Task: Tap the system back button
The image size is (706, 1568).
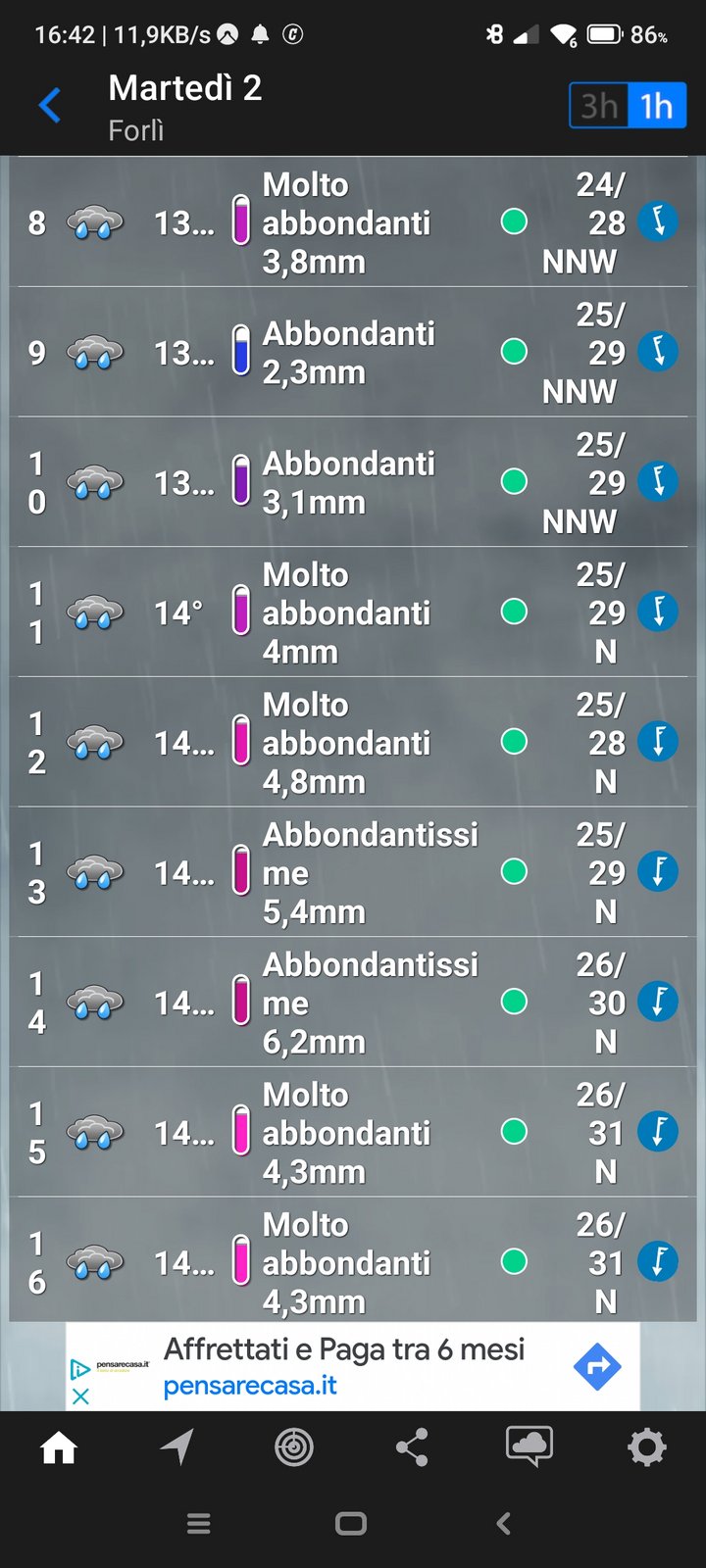Action: tap(504, 1523)
